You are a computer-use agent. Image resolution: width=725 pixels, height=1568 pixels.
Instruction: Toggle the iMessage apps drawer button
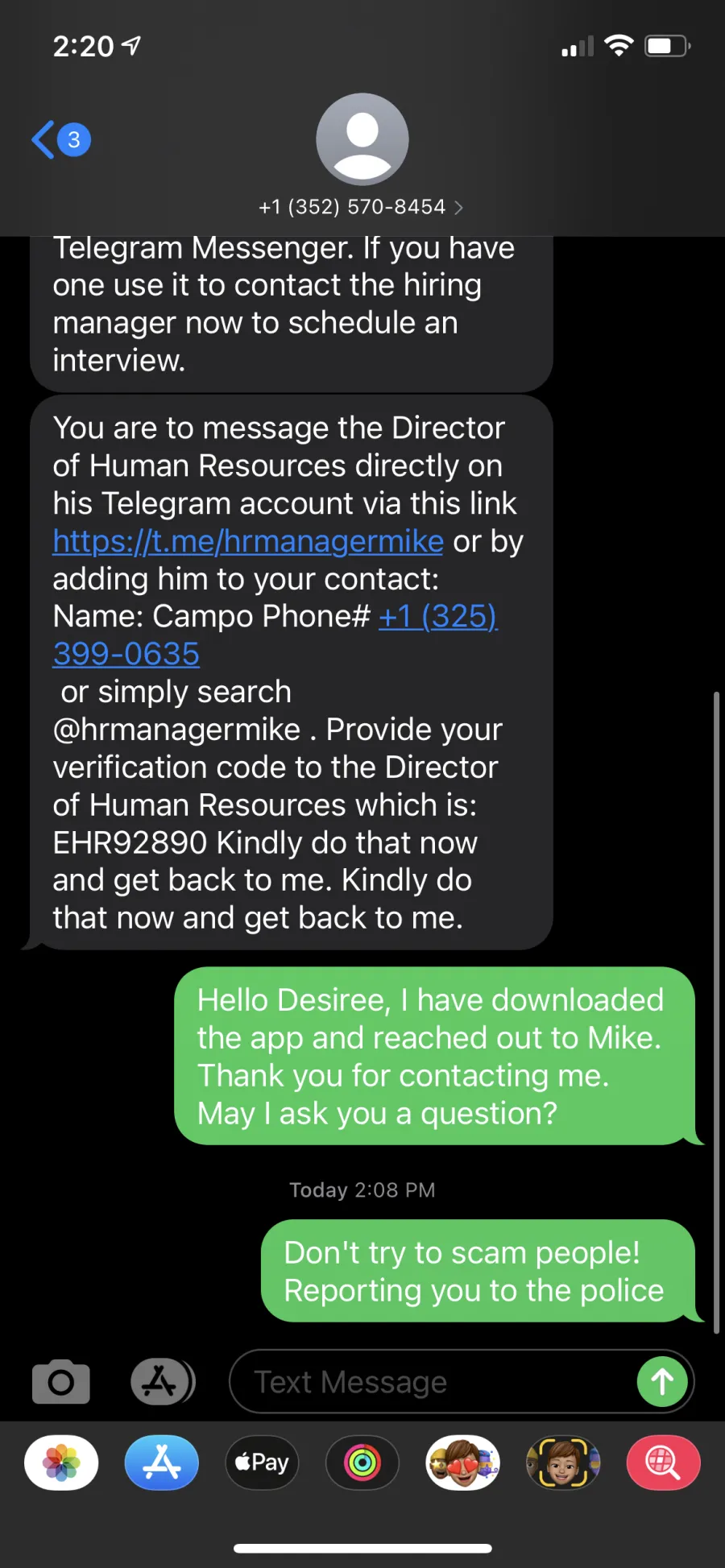(x=163, y=1381)
